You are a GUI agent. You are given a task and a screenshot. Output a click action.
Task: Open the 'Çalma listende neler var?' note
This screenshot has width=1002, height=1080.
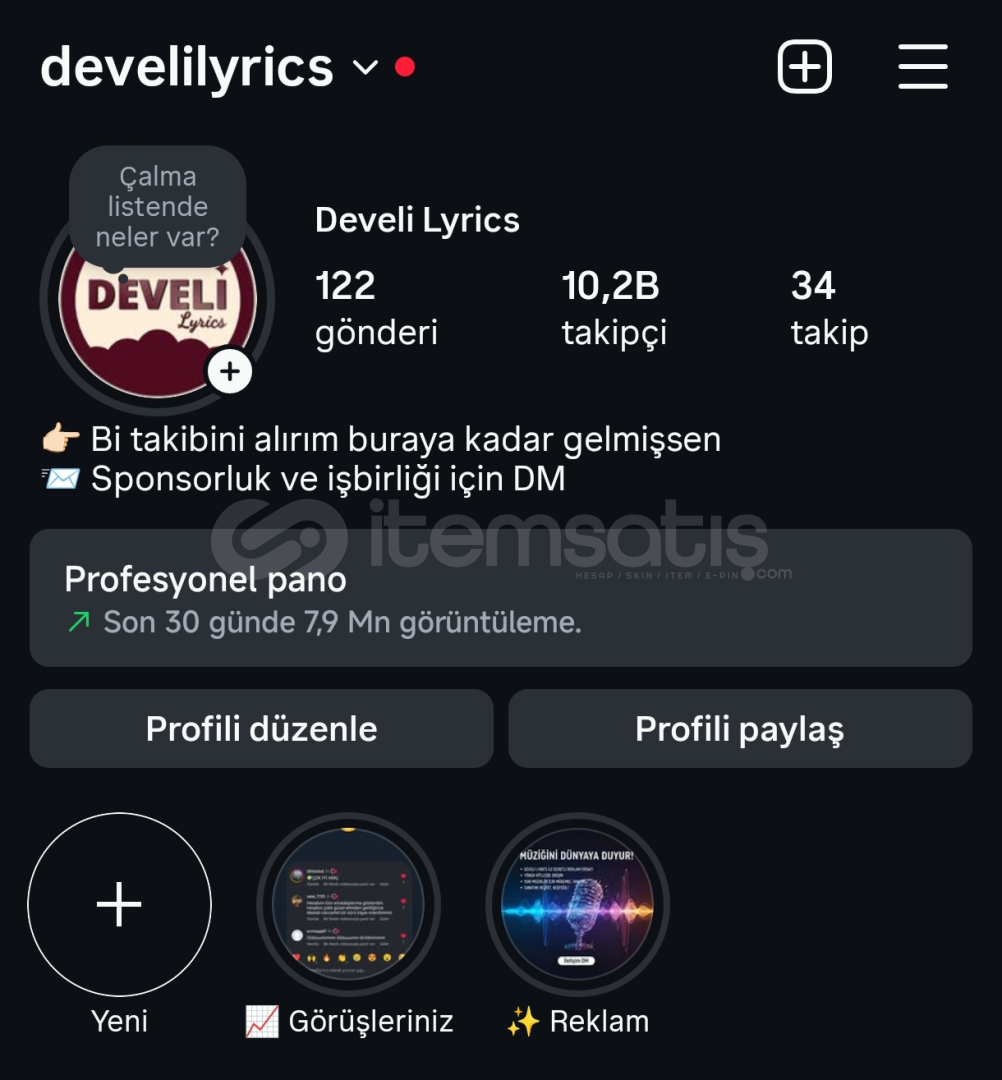(157, 207)
